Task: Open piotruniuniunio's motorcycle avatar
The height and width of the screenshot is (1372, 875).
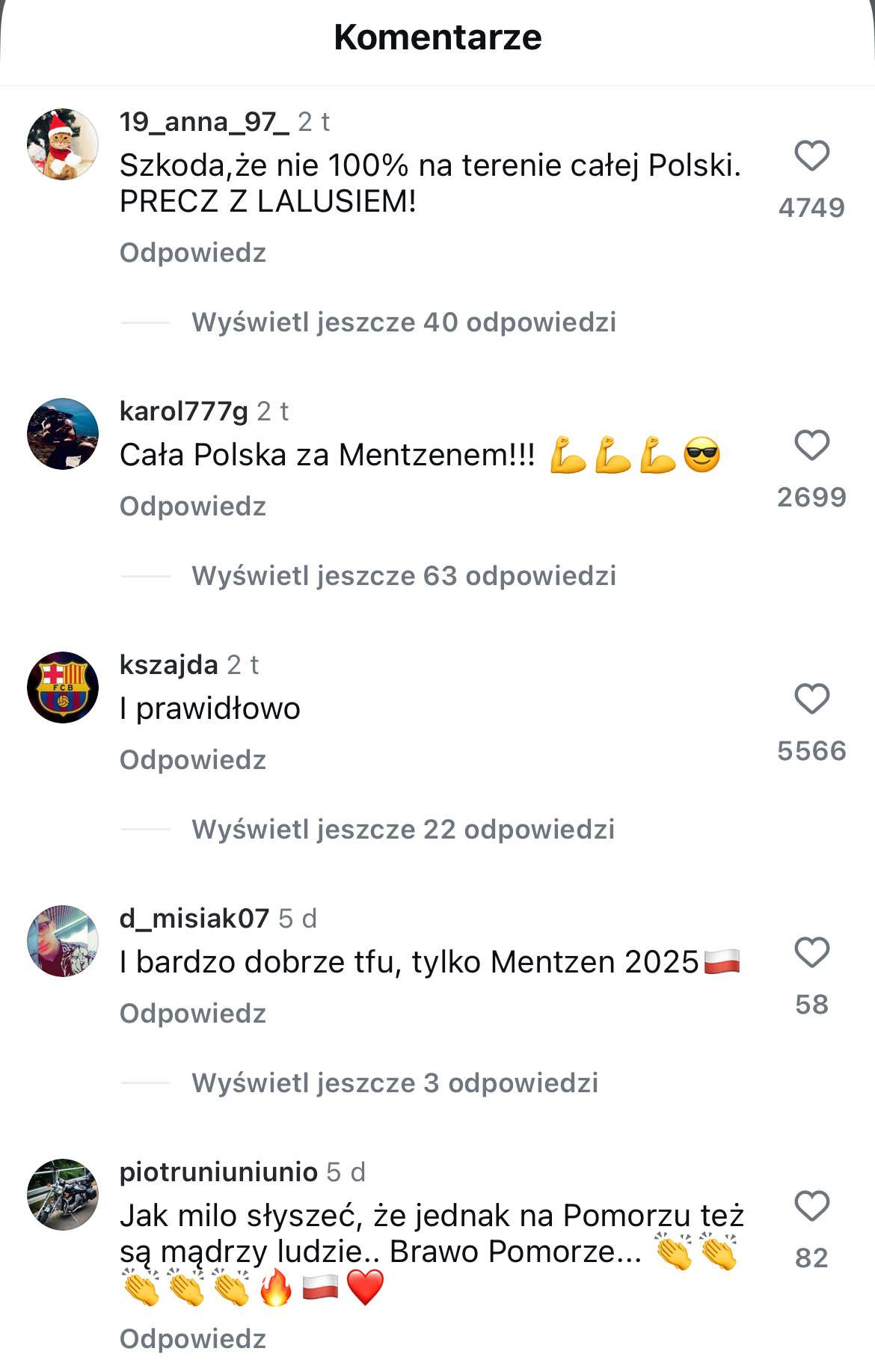Action: [63, 1195]
